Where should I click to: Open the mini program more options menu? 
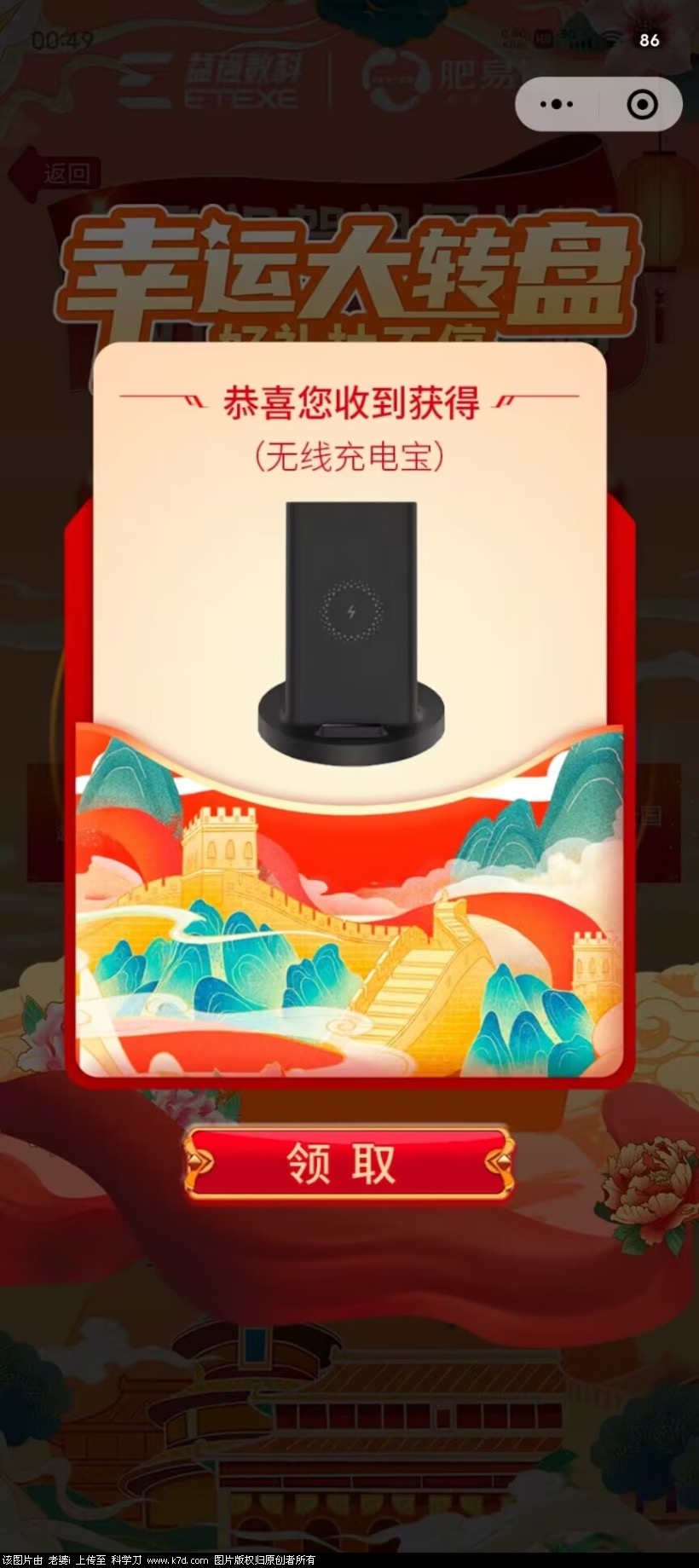[x=557, y=105]
